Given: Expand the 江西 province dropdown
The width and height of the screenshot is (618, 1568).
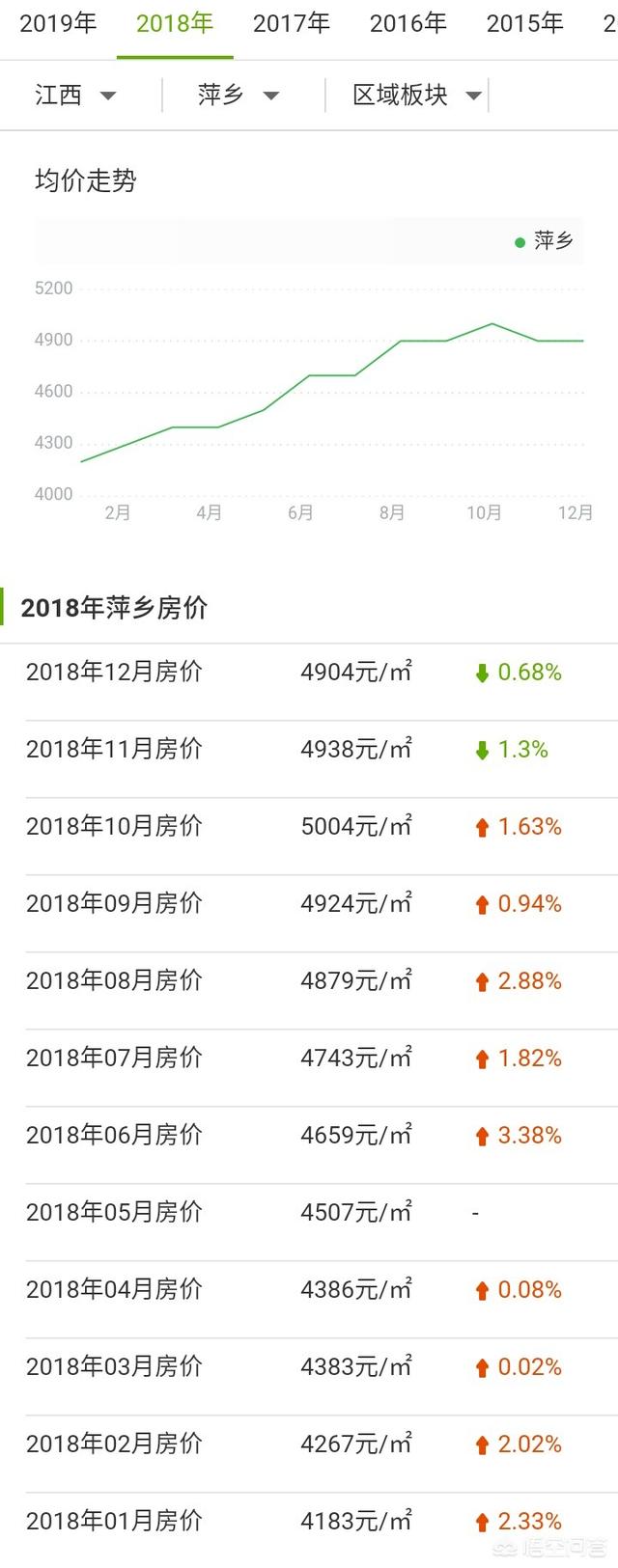Looking at the screenshot, I should tap(75, 95).
